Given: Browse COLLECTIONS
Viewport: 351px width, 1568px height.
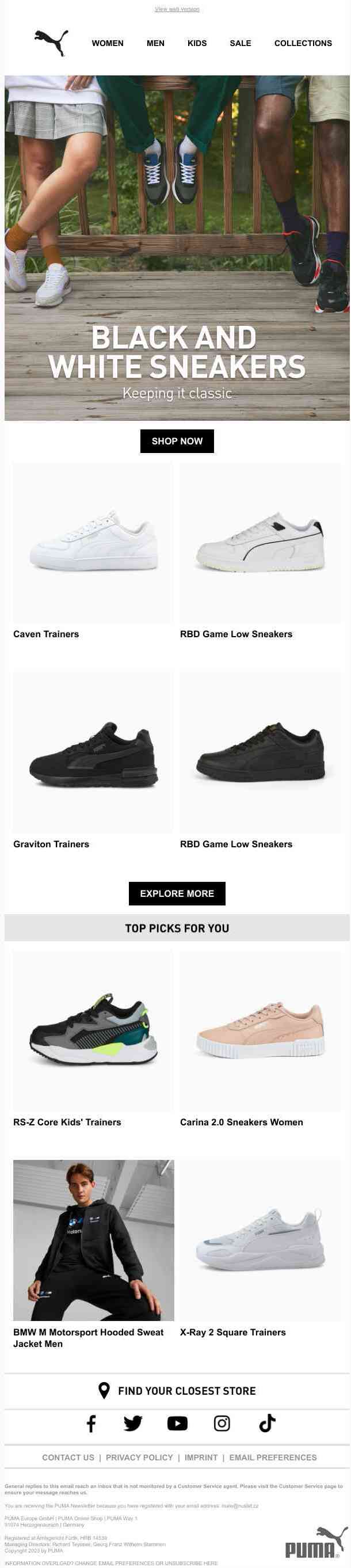Looking at the screenshot, I should 302,43.
